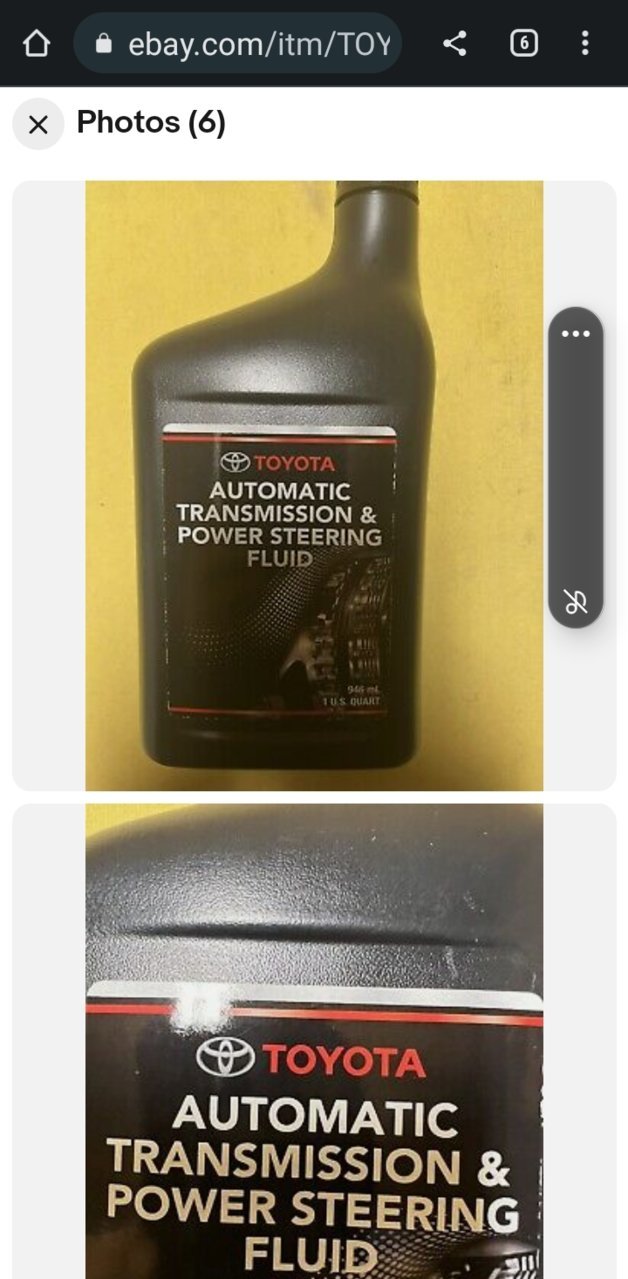Screen dimensions: 628x1279
Task: Open the close-up Toyota label photo
Action: [x=314, y=1041]
